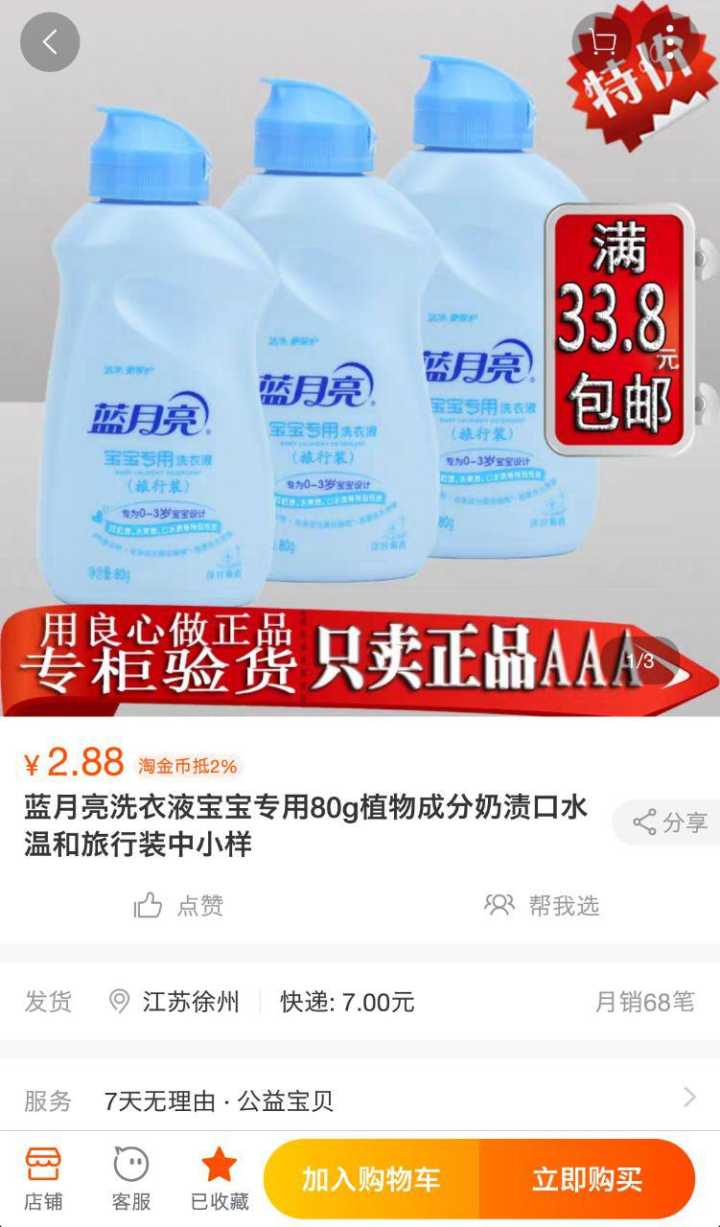Buy now with 立即购买
The width and height of the screenshot is (720, 1227).
587,1178
